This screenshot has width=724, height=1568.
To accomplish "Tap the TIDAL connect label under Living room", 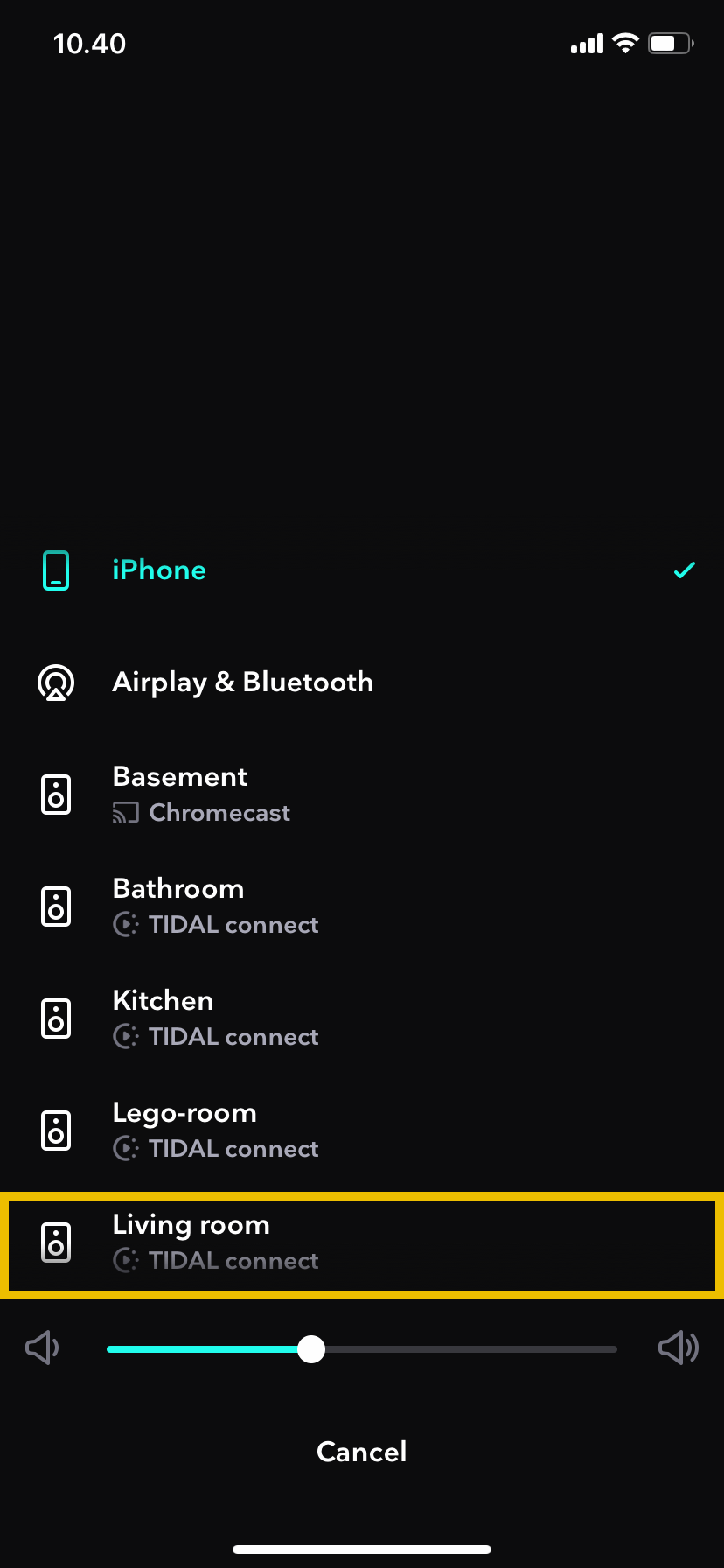I will click(233, 1260).
